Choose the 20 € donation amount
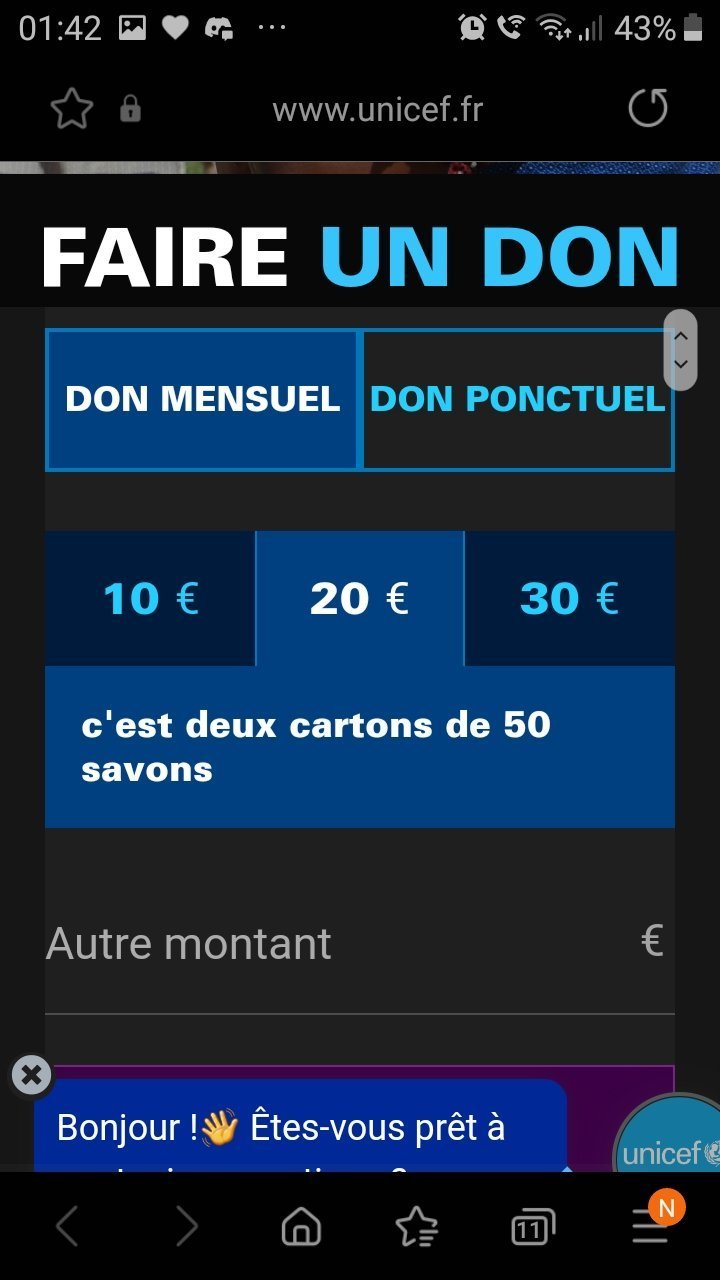Screen dimensions: 720x1280 point(360,598)
